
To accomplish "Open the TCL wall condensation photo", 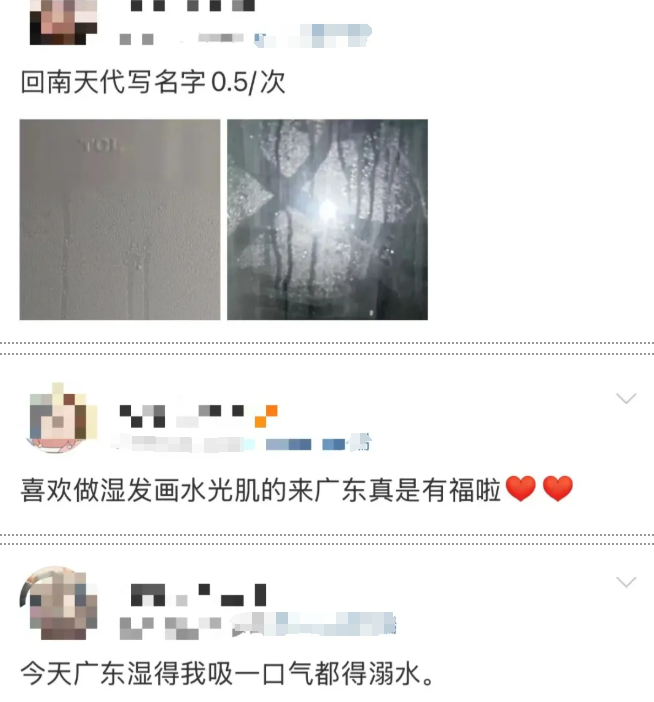I will pos(120,220).
